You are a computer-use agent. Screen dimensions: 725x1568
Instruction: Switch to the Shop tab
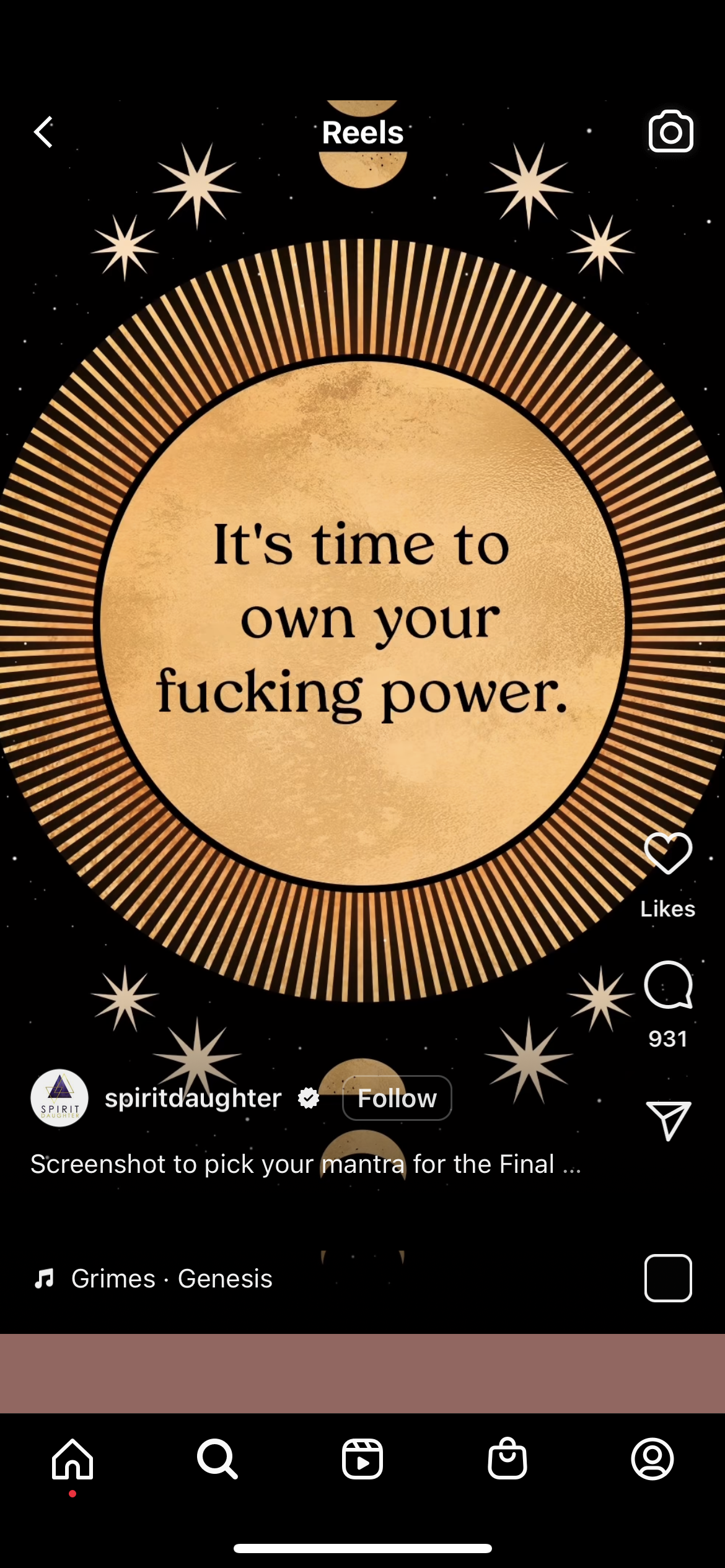tap(507, 1459)
